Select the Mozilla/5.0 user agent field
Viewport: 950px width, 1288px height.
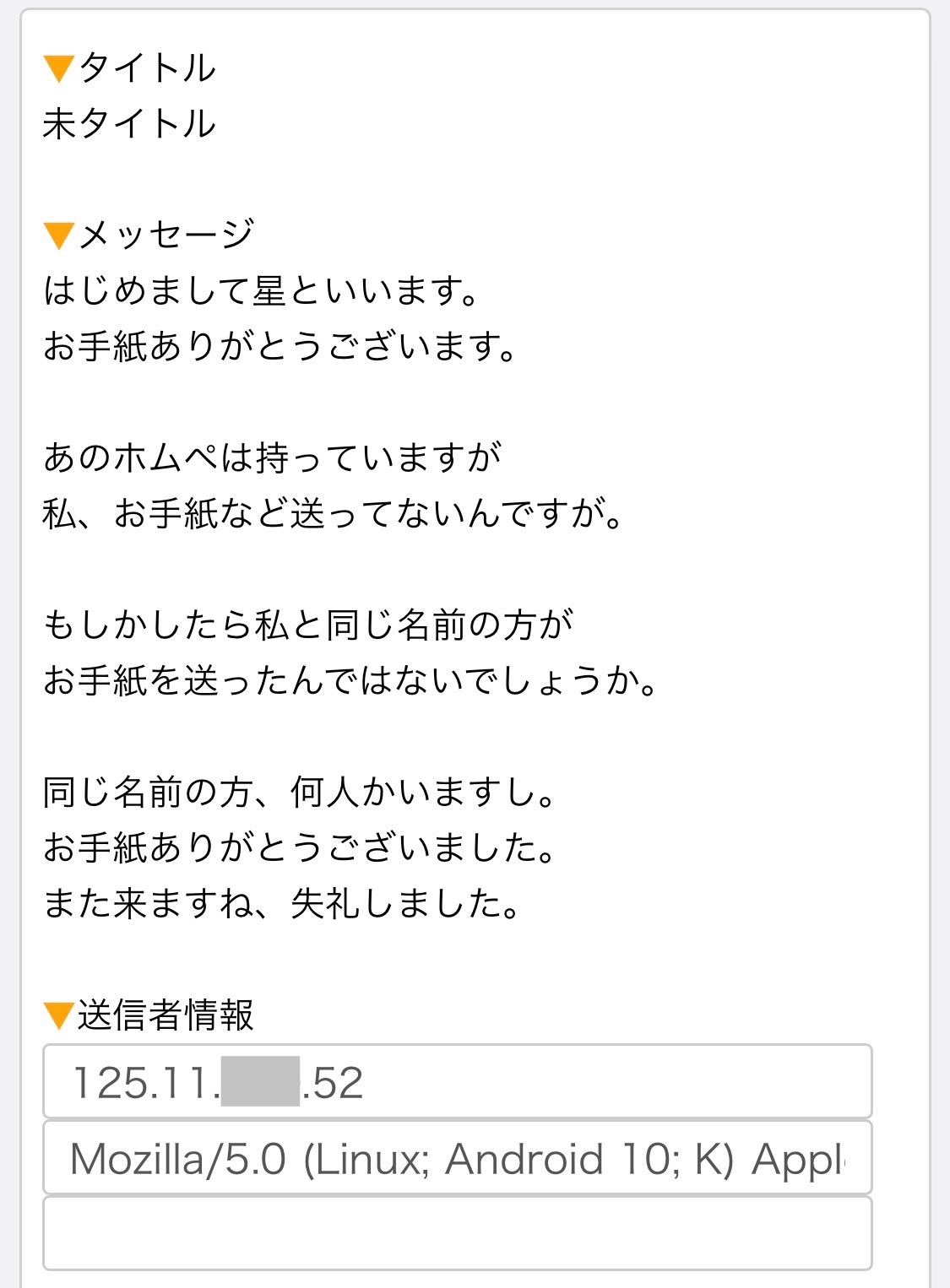(457, 1158)
